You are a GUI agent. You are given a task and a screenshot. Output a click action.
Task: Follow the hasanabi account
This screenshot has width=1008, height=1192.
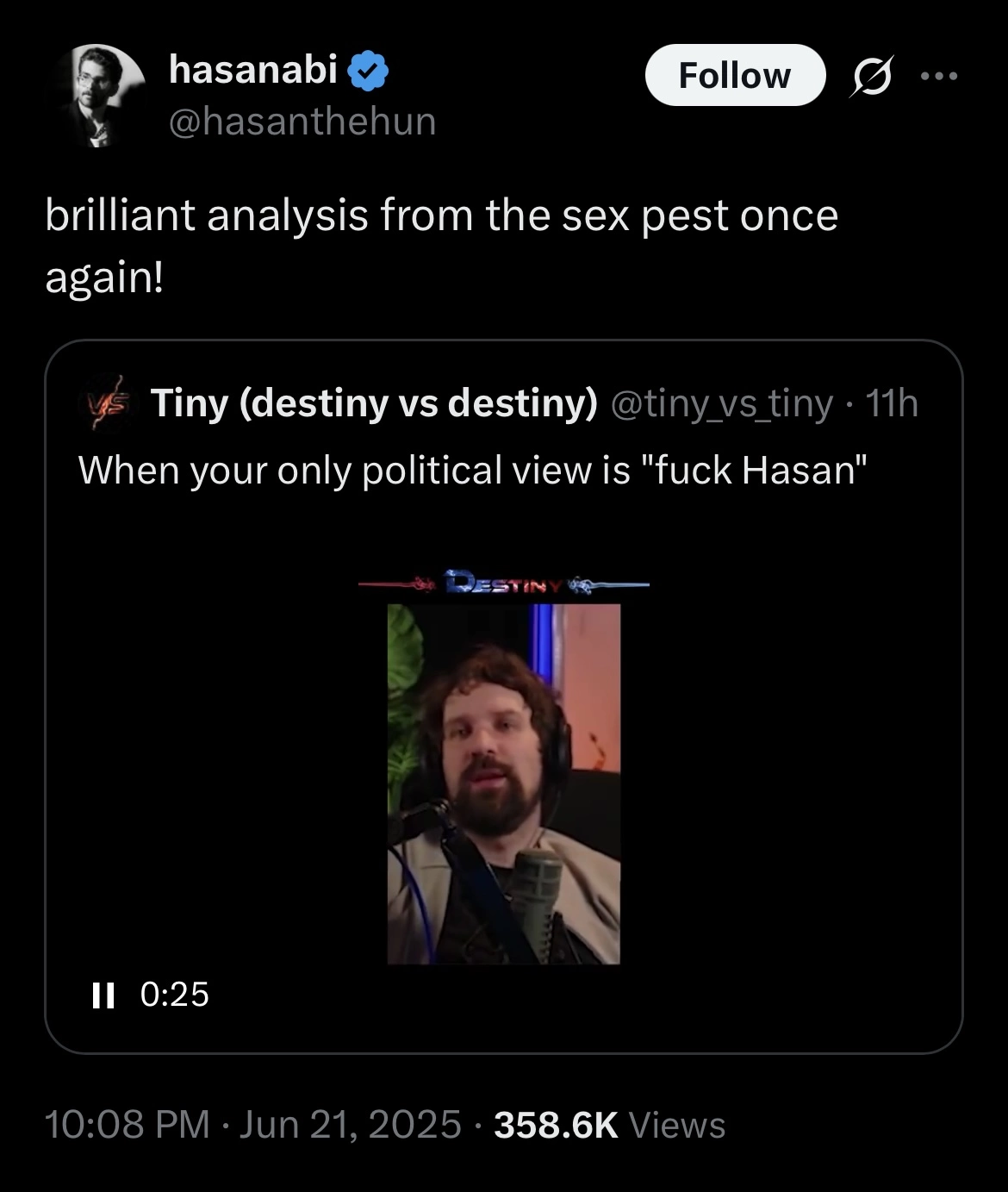(x=734, y=76)
